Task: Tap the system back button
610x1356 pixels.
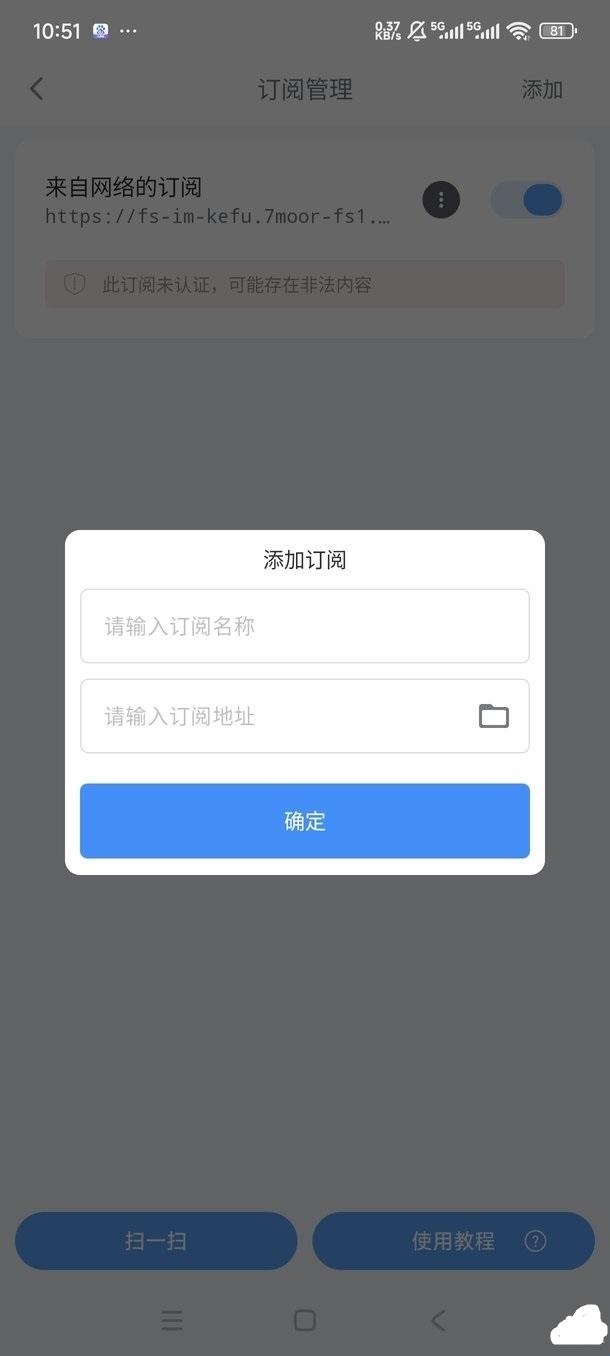Action: point(437,1320)
